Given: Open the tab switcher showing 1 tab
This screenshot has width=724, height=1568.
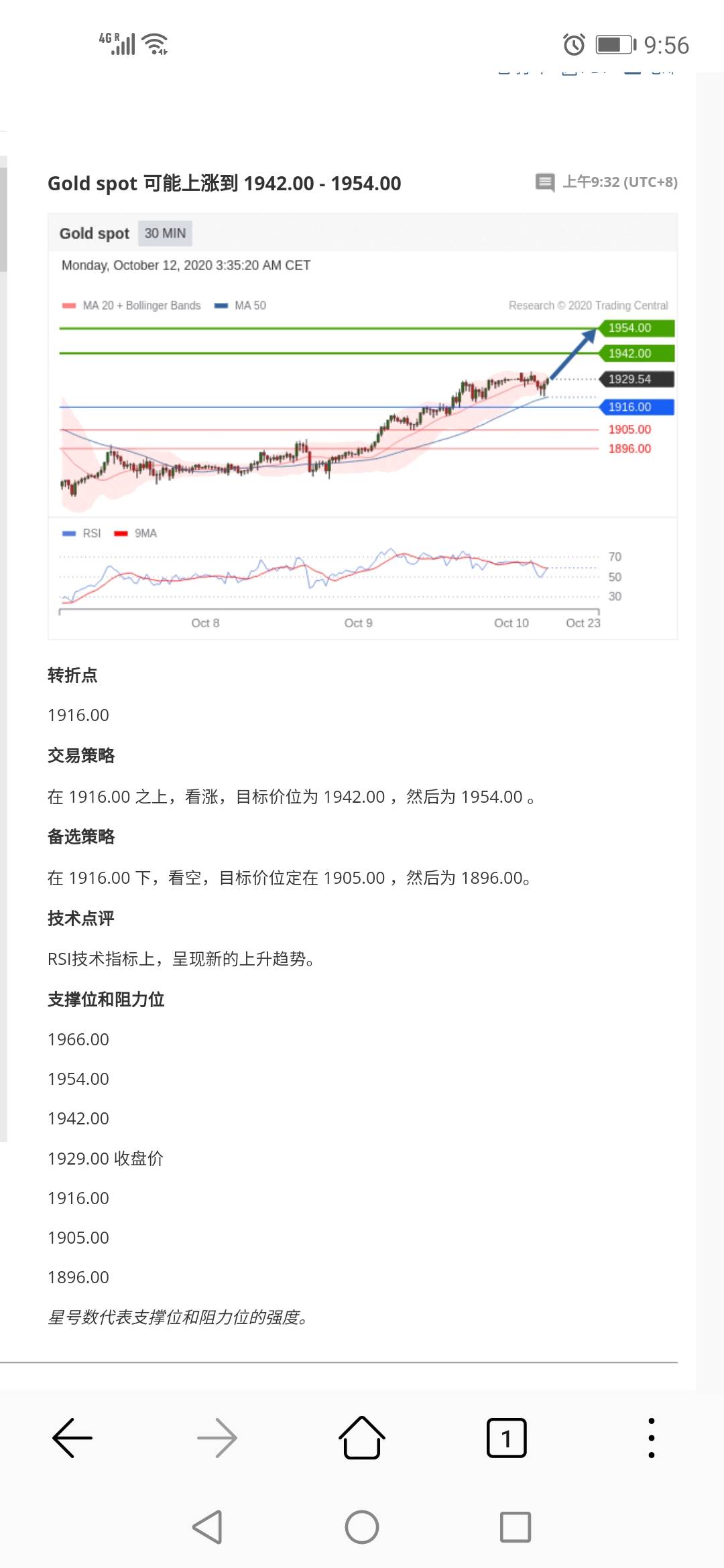Looking at the screenshot, I should (506, 1438).
